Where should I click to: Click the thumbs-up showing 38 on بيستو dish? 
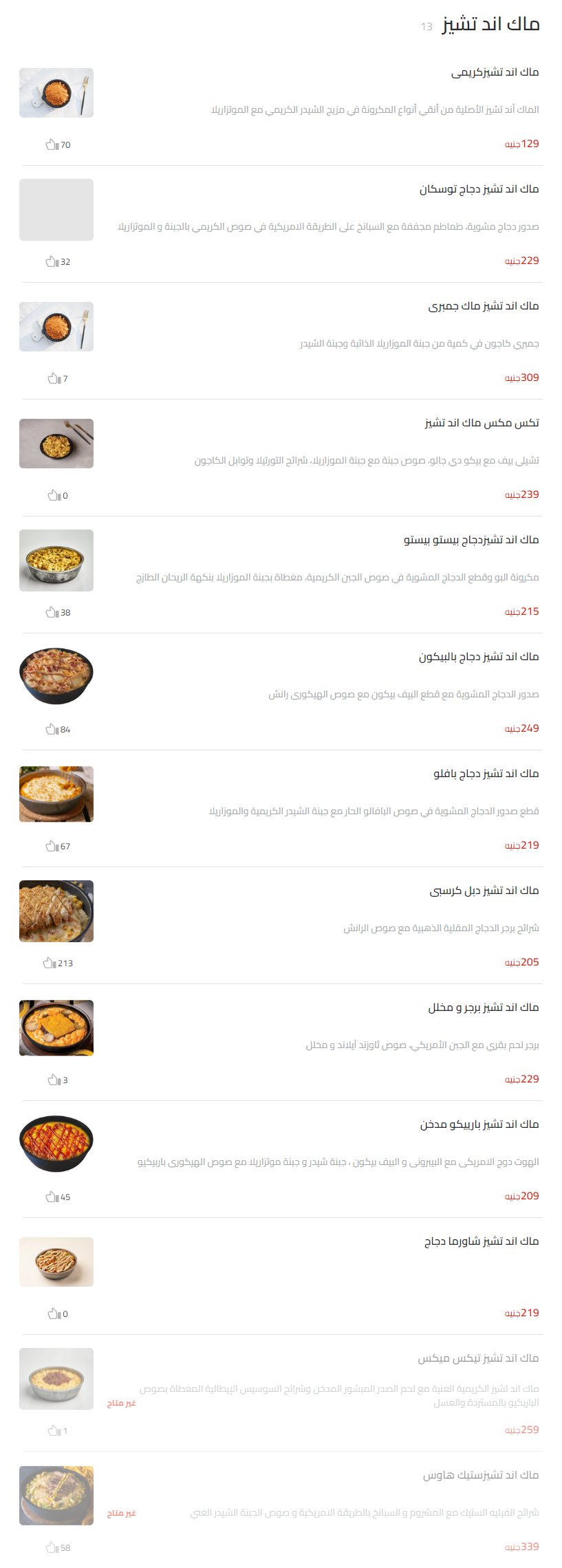(50, 611)
